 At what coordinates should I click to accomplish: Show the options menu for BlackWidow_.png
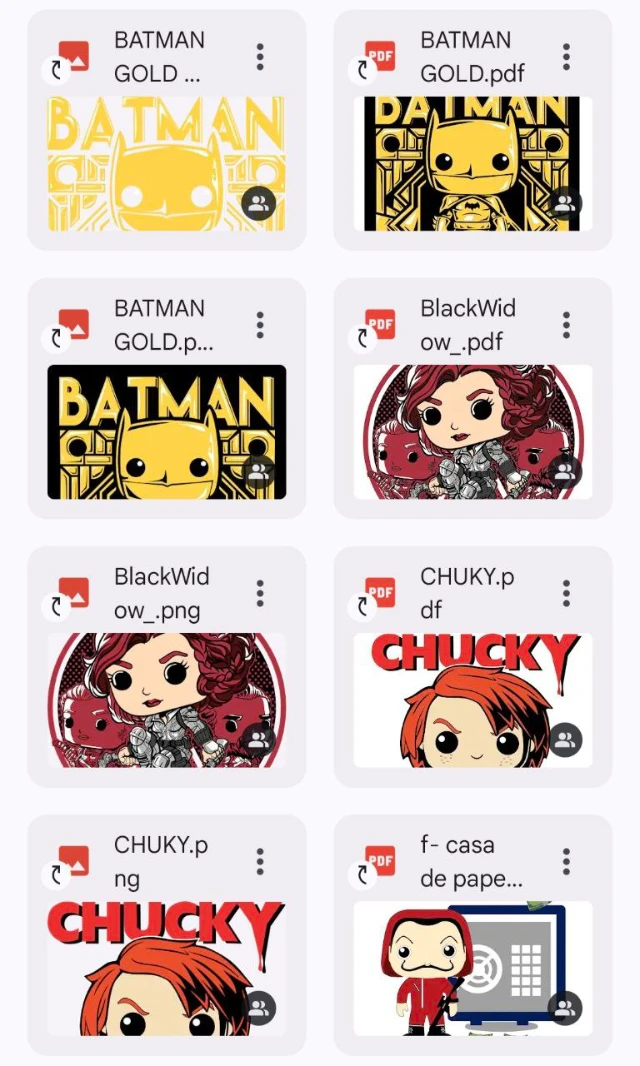(x=260, y=593)
